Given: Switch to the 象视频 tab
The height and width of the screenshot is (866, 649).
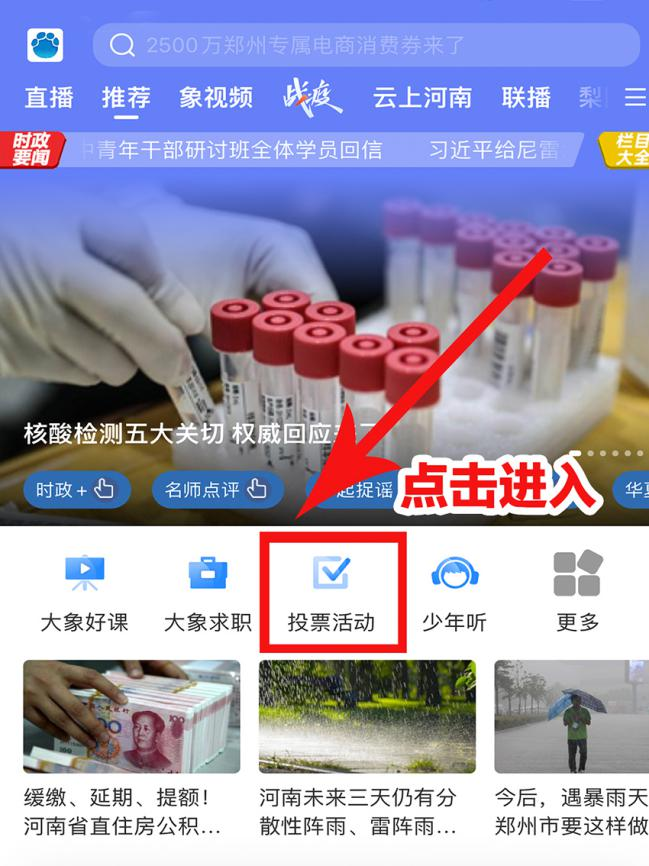Looking at the screenshot, I should pos(216,97).
